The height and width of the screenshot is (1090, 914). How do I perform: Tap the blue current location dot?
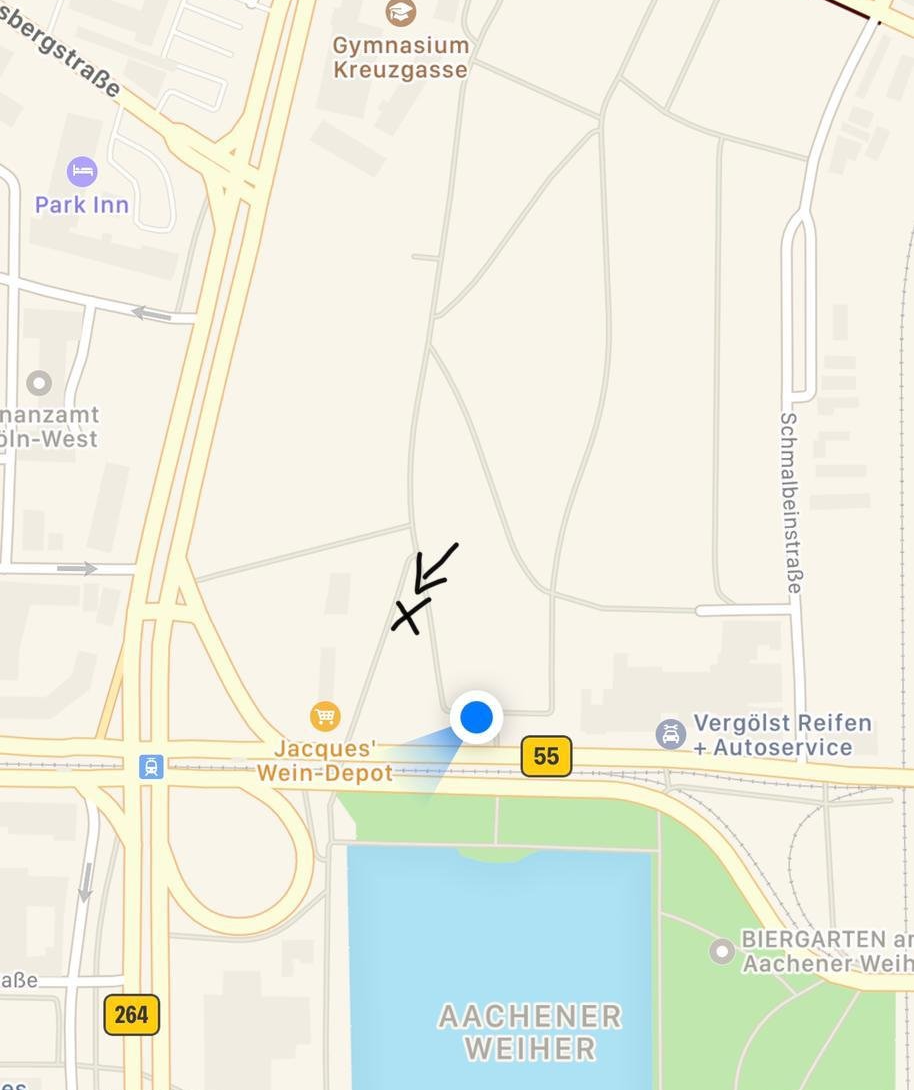[x=476, y=717]
